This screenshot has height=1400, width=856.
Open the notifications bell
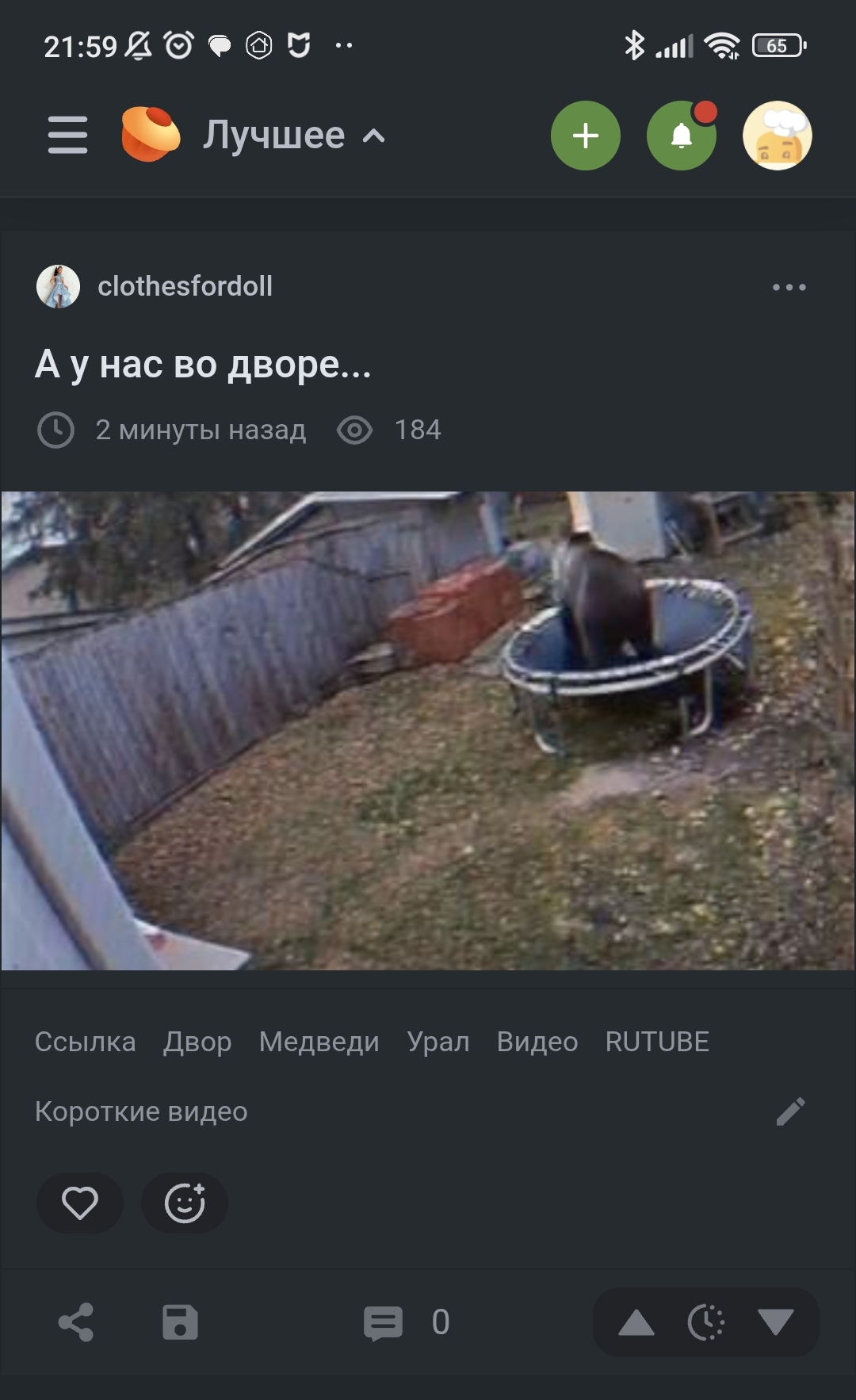(681, 136)
